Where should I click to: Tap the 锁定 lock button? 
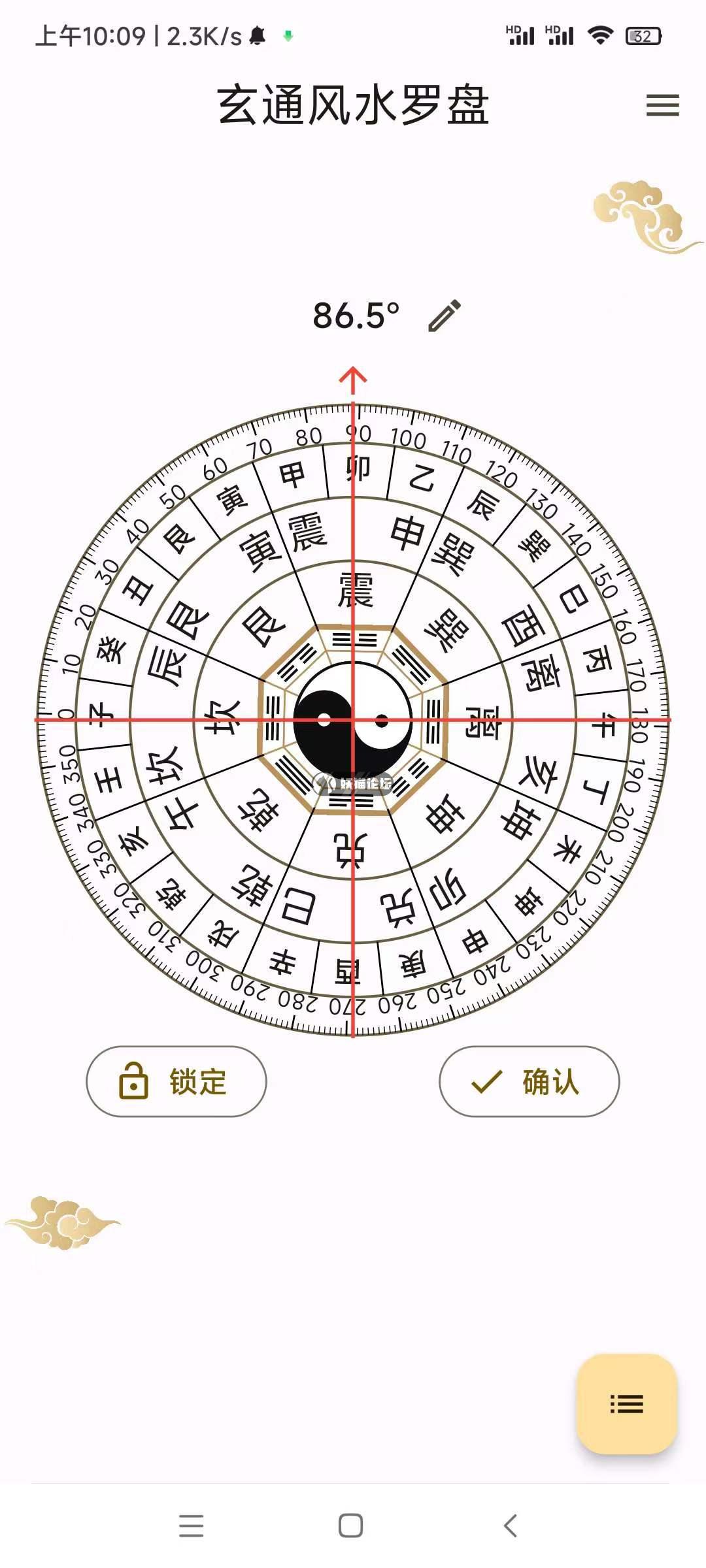coord(176,1082)
